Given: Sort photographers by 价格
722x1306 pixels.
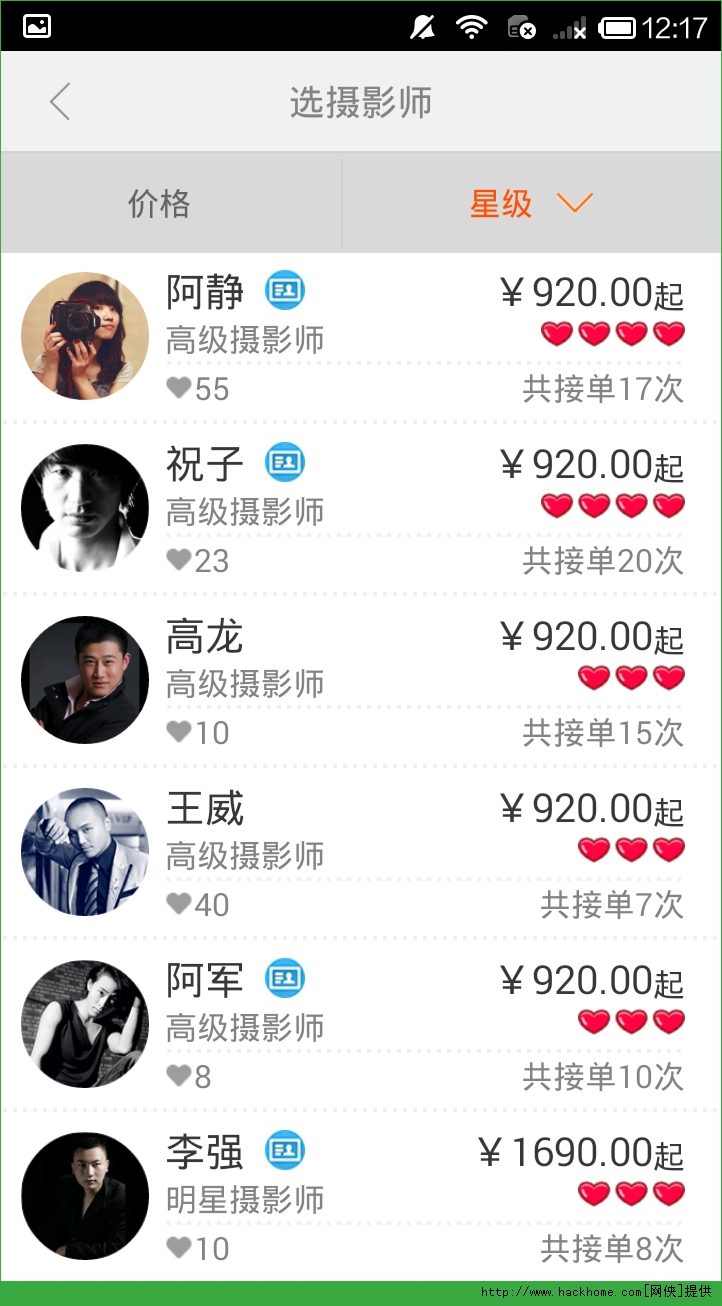Looking at the screenshot, I should 160,204.
